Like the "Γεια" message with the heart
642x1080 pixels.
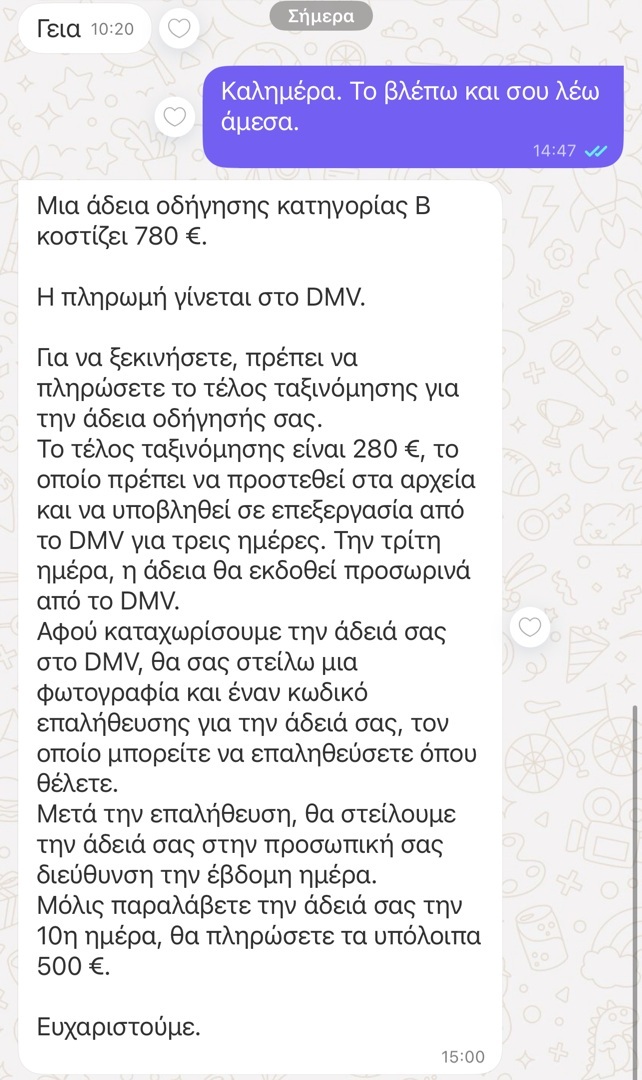[179, 29]
